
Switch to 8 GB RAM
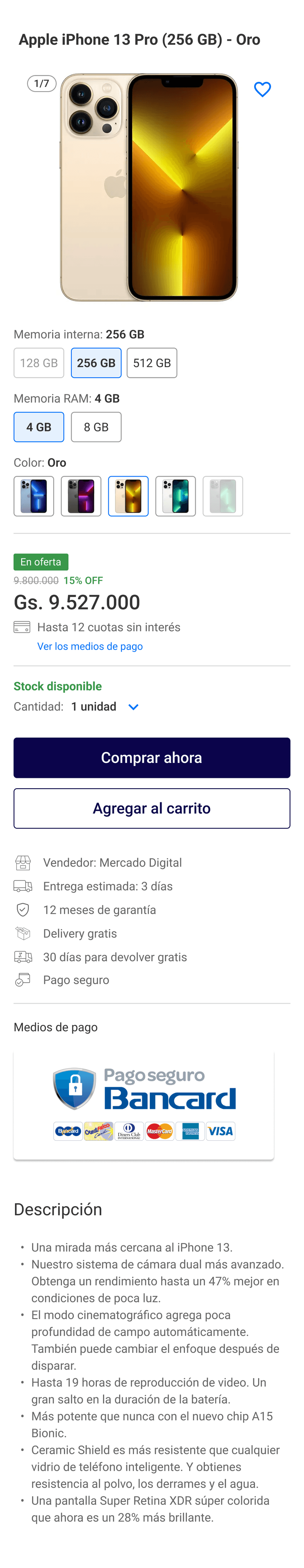click(x=96, y=427)
